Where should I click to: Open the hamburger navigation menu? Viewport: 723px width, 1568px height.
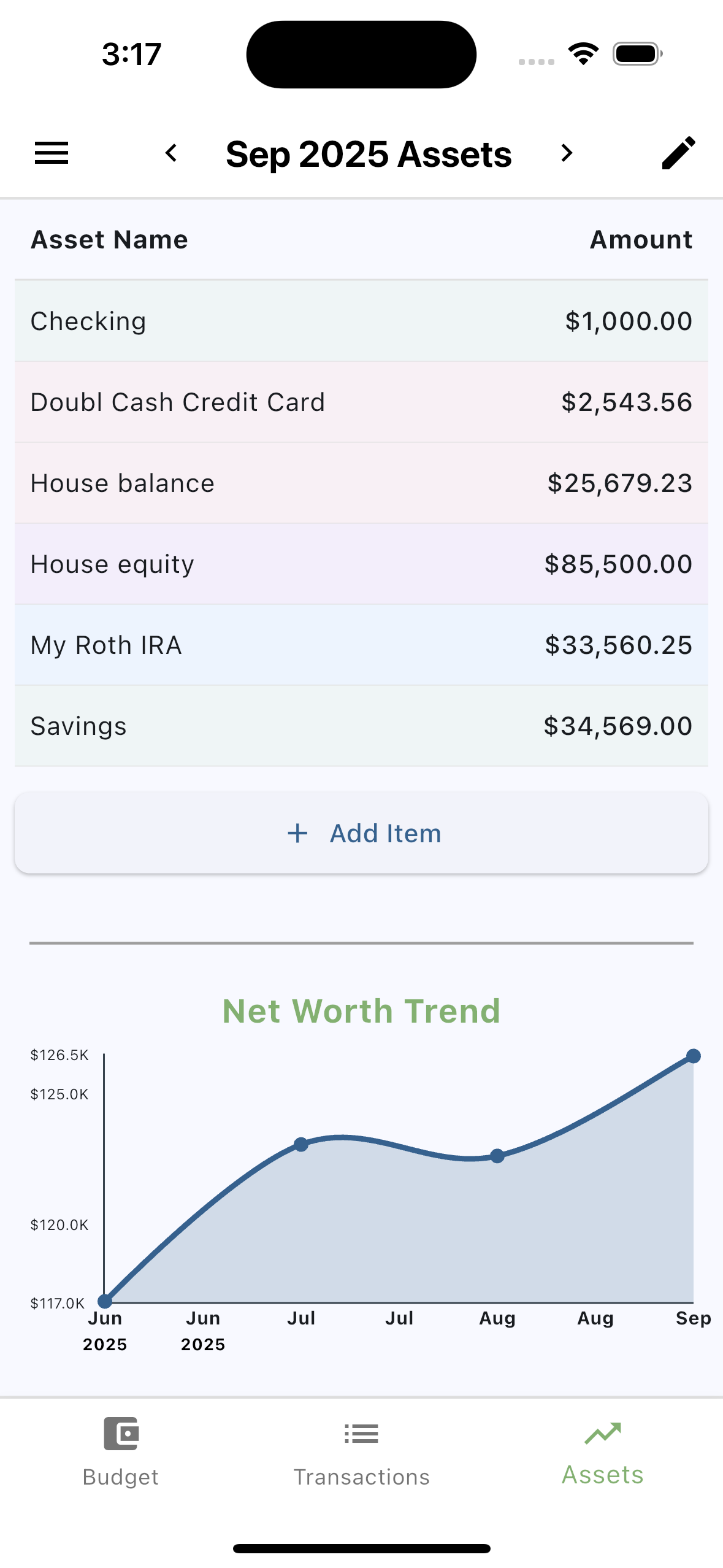point(51,153)
